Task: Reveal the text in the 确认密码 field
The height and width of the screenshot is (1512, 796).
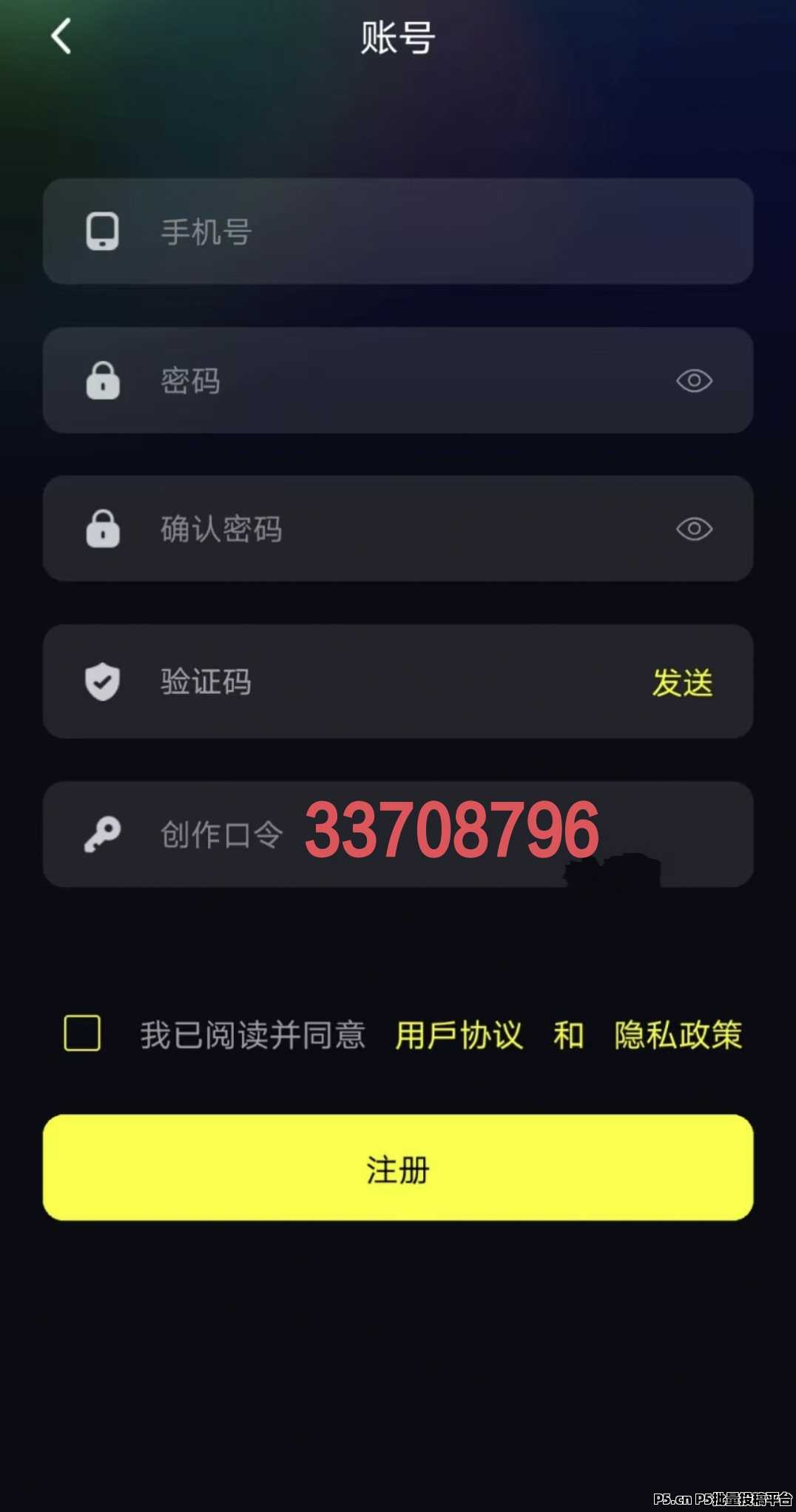Action: (x=694, y=529)
